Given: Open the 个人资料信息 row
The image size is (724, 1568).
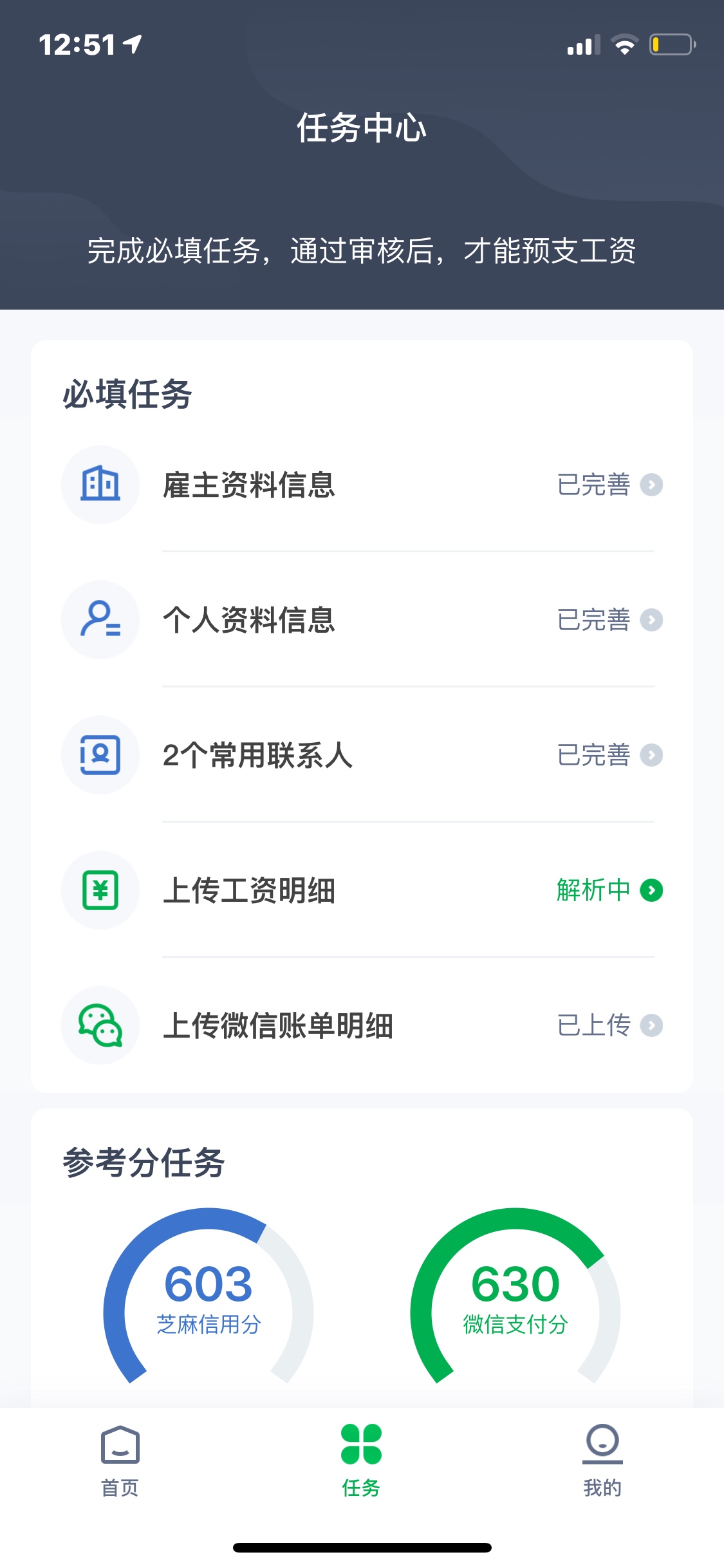Looking at the screenshot, I should click(x=362, y=620).
